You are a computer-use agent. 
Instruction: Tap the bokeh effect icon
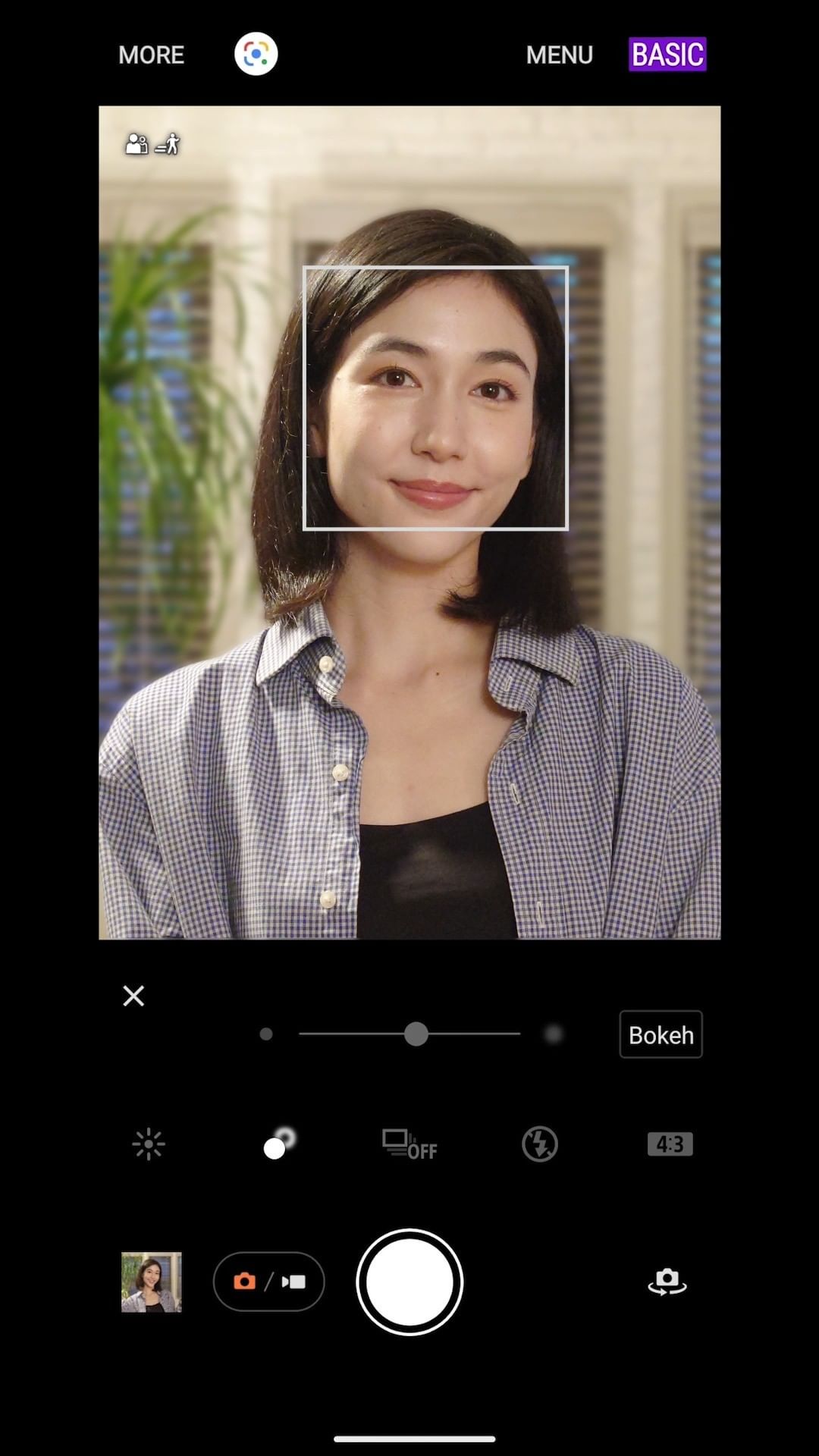(x=278, y=1144)
